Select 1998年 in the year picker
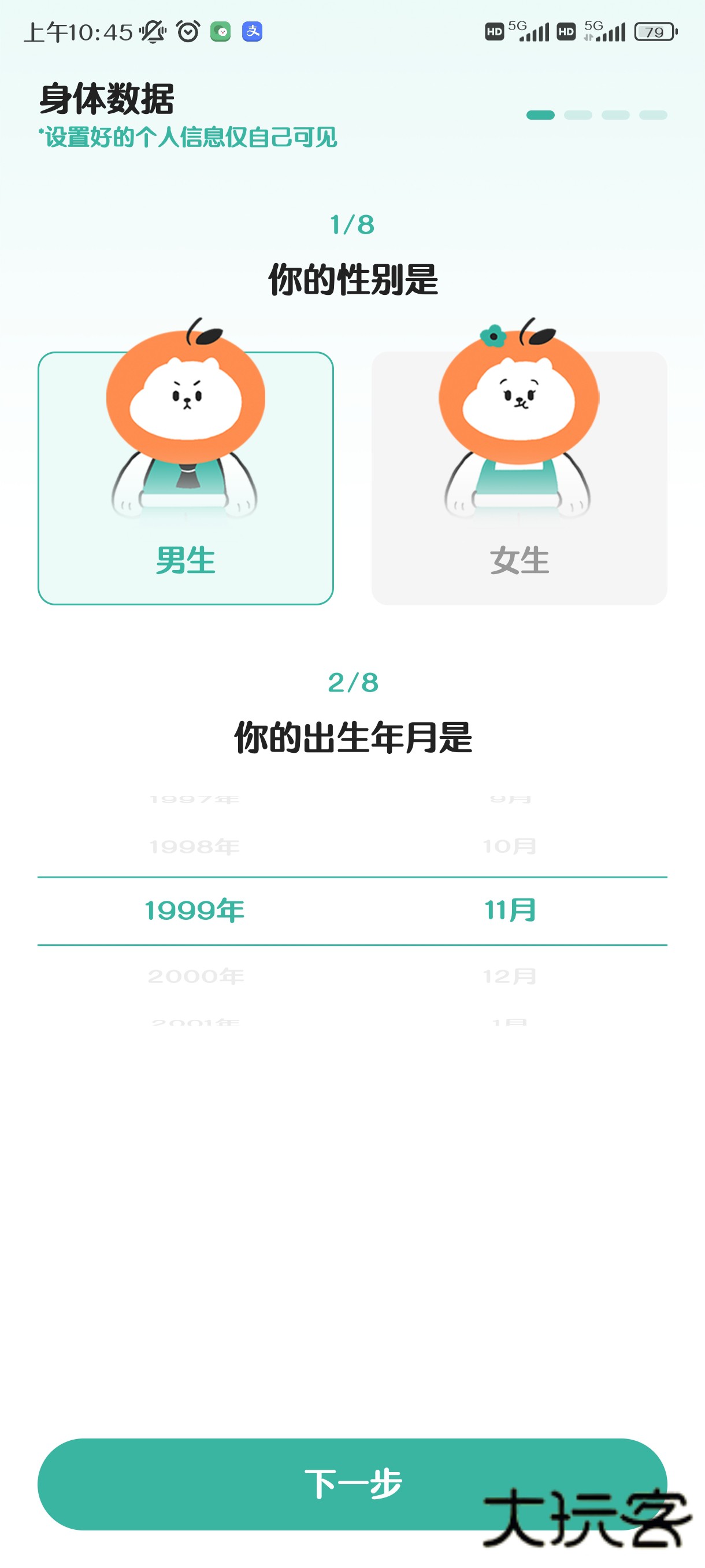This screenshot has height=1568, width=705. 194,845
